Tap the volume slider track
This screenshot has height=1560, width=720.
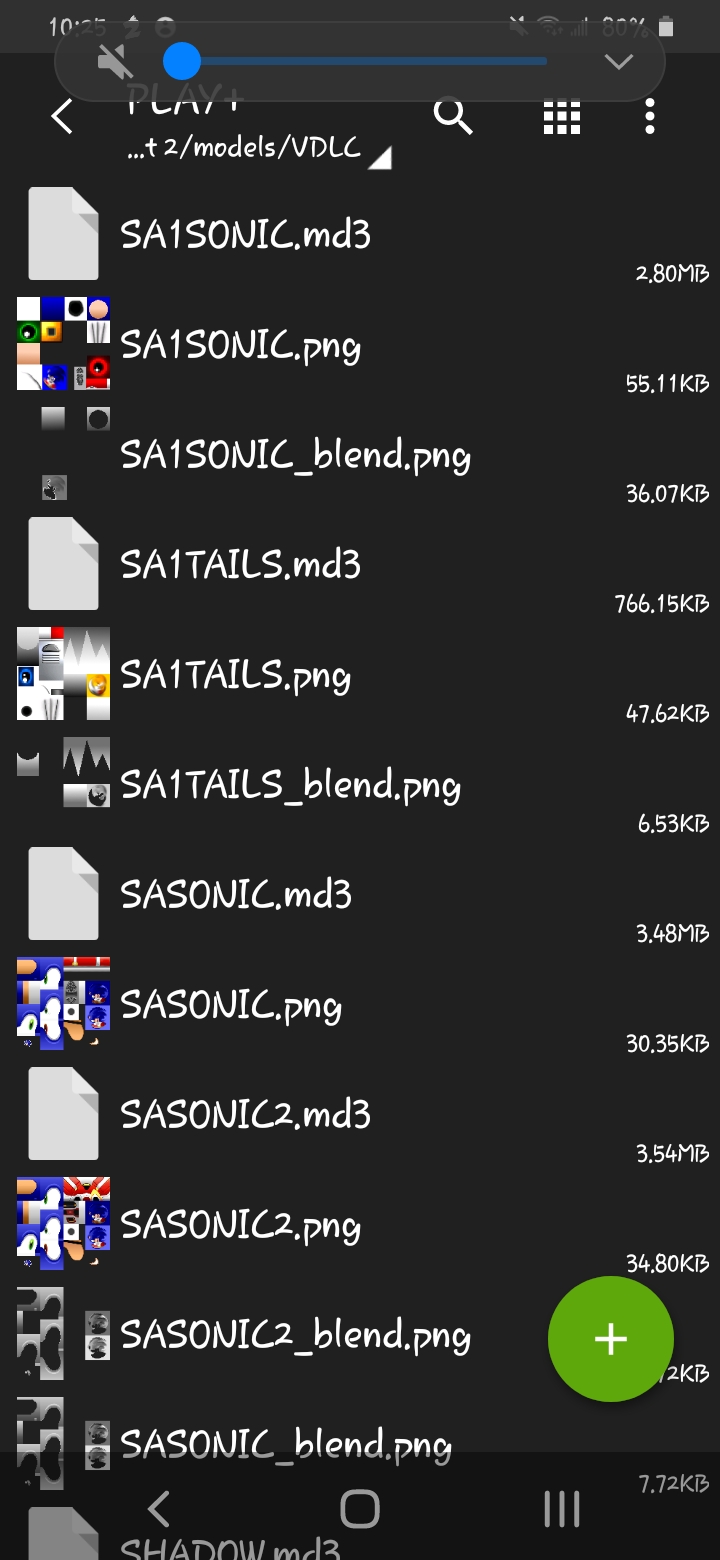point(364,62)
